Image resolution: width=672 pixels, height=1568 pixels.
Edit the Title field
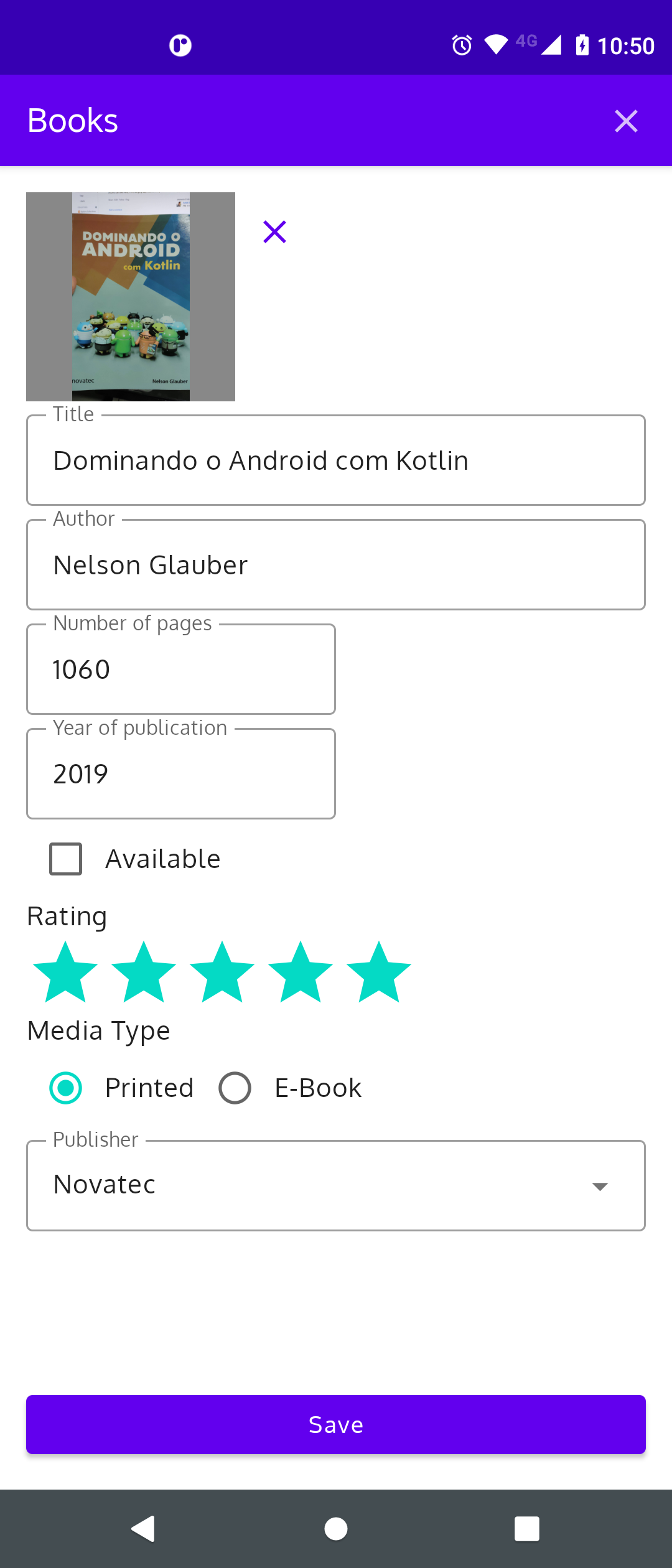[x=336, y=460]
